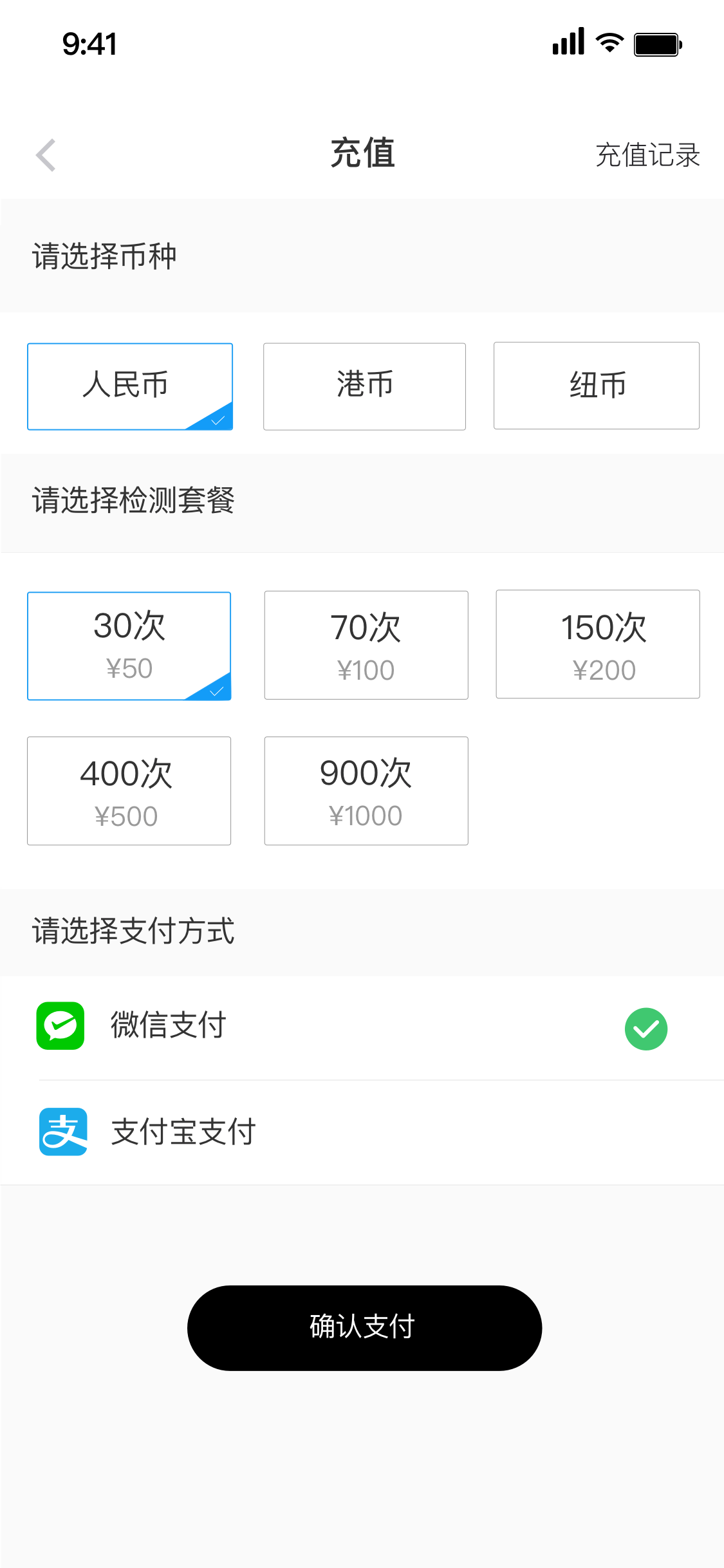724x1568 pixels.
Task: Tap 确认支付 to confirm payment
Action: point(364,1327)
